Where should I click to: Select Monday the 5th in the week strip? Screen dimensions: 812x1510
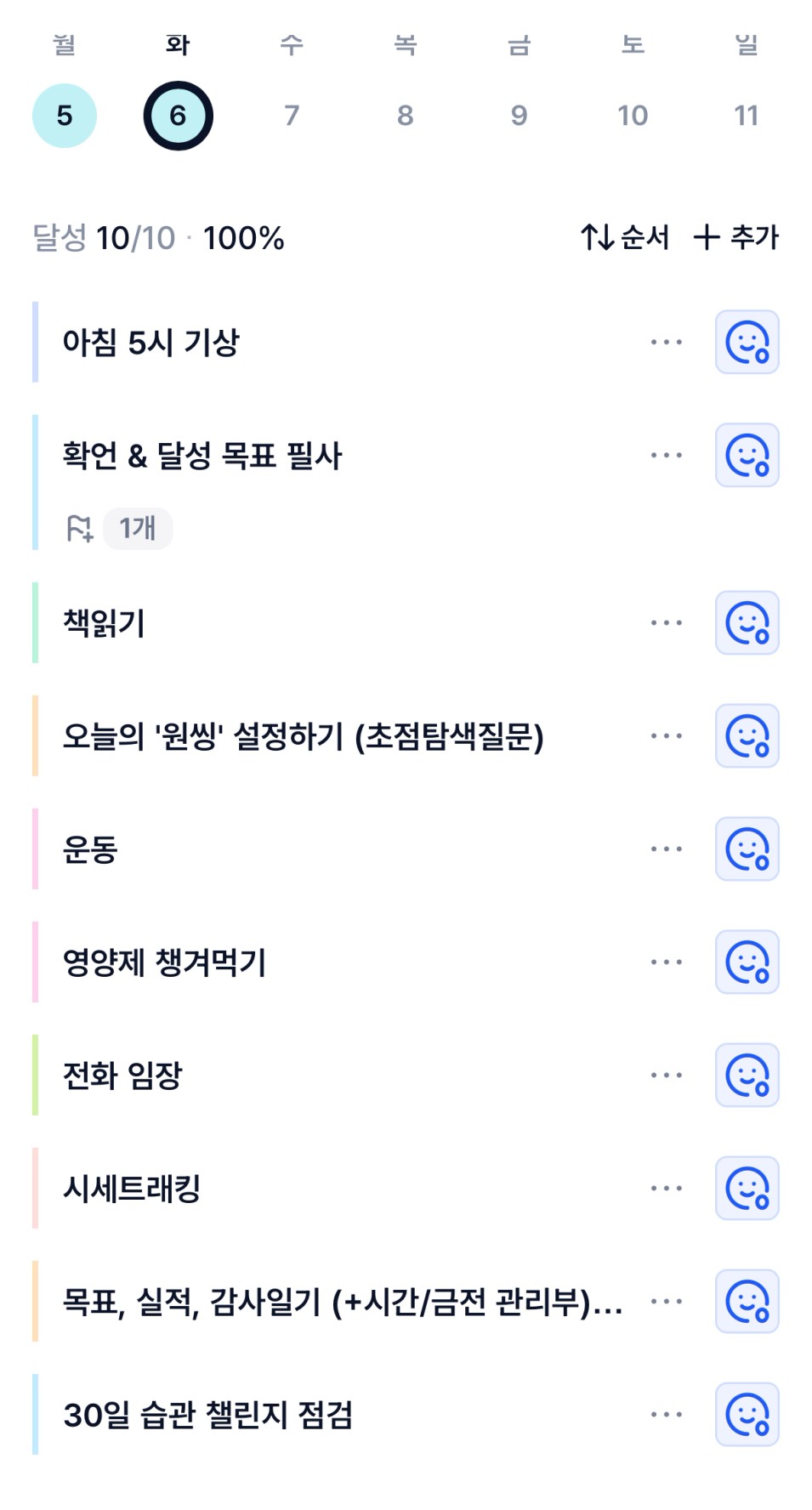(65, 116)
